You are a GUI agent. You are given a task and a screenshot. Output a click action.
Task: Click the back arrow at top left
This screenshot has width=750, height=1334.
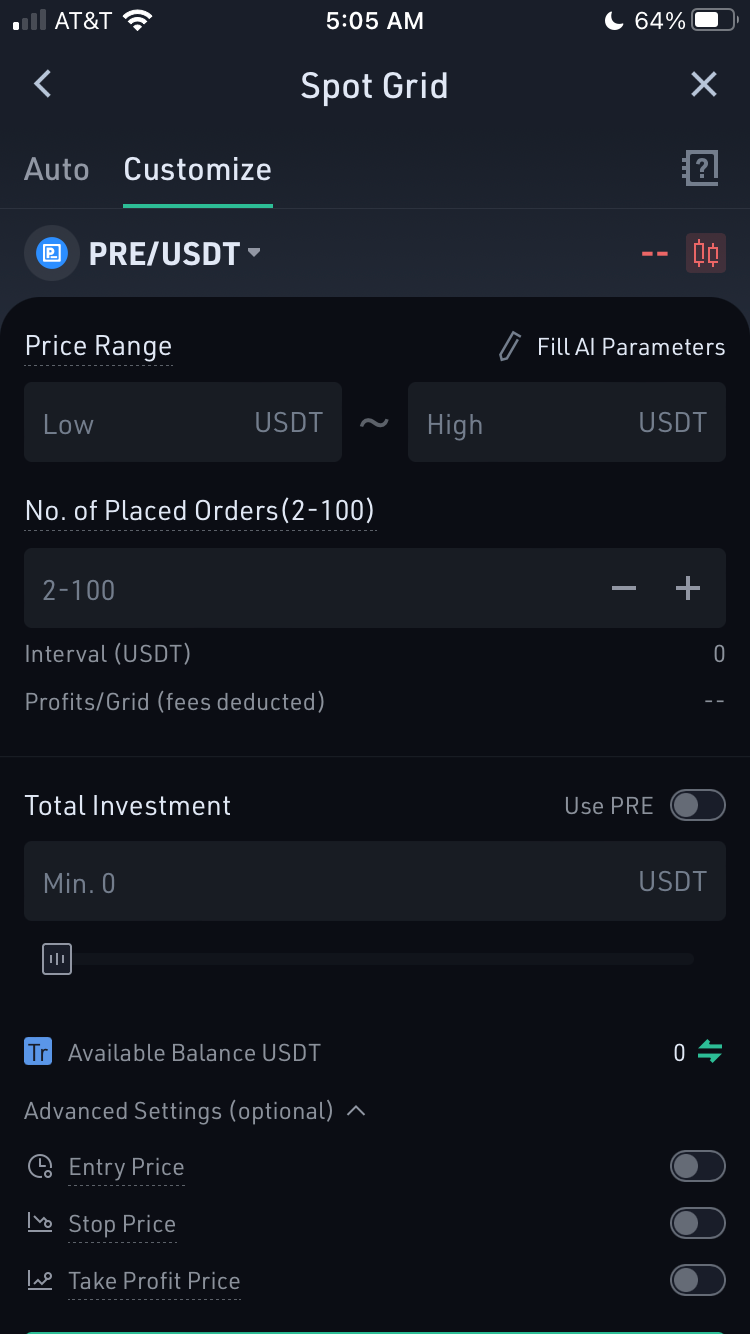point(41,84)
